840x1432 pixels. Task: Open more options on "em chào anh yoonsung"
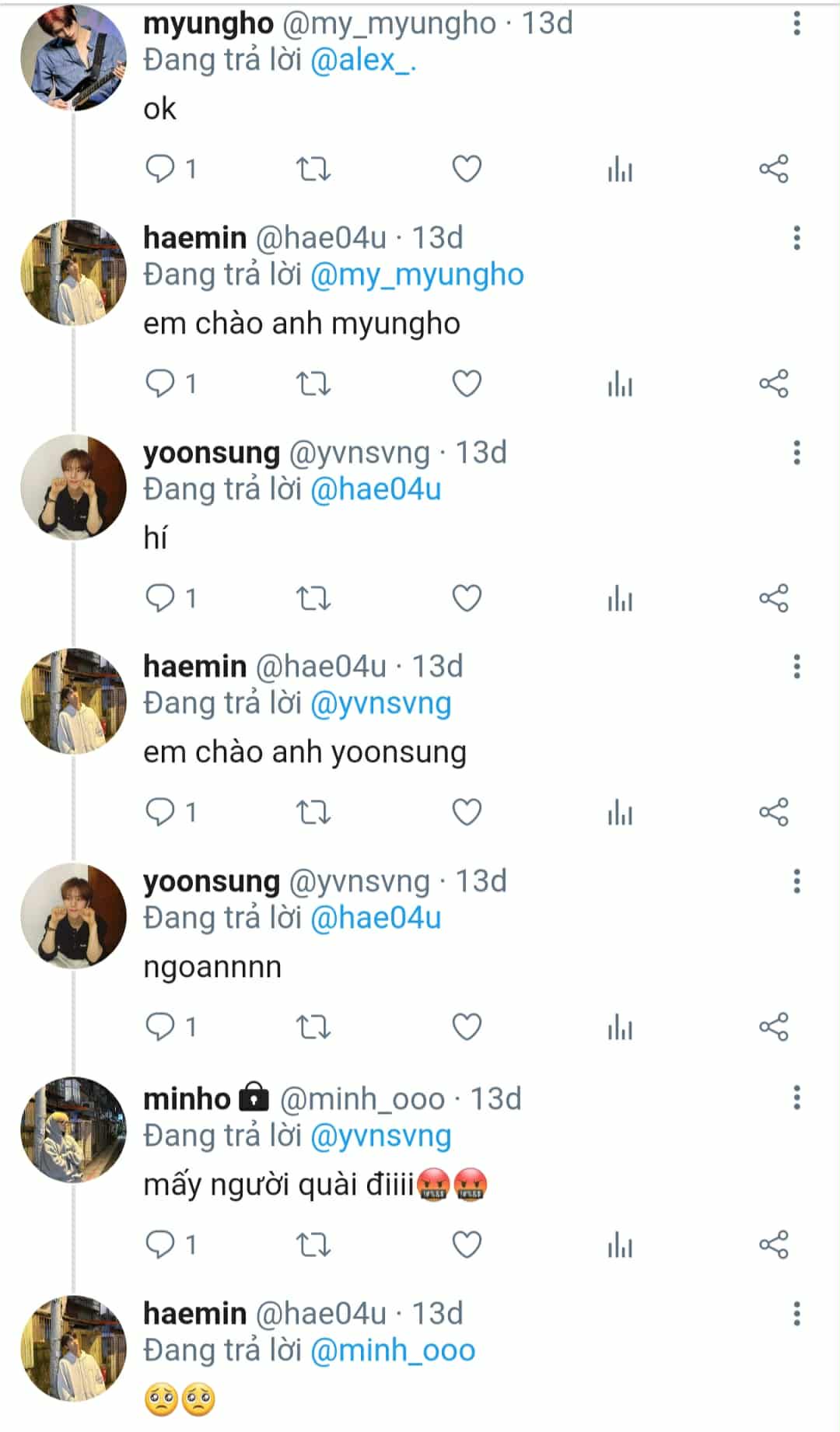[x=796, y=667]
